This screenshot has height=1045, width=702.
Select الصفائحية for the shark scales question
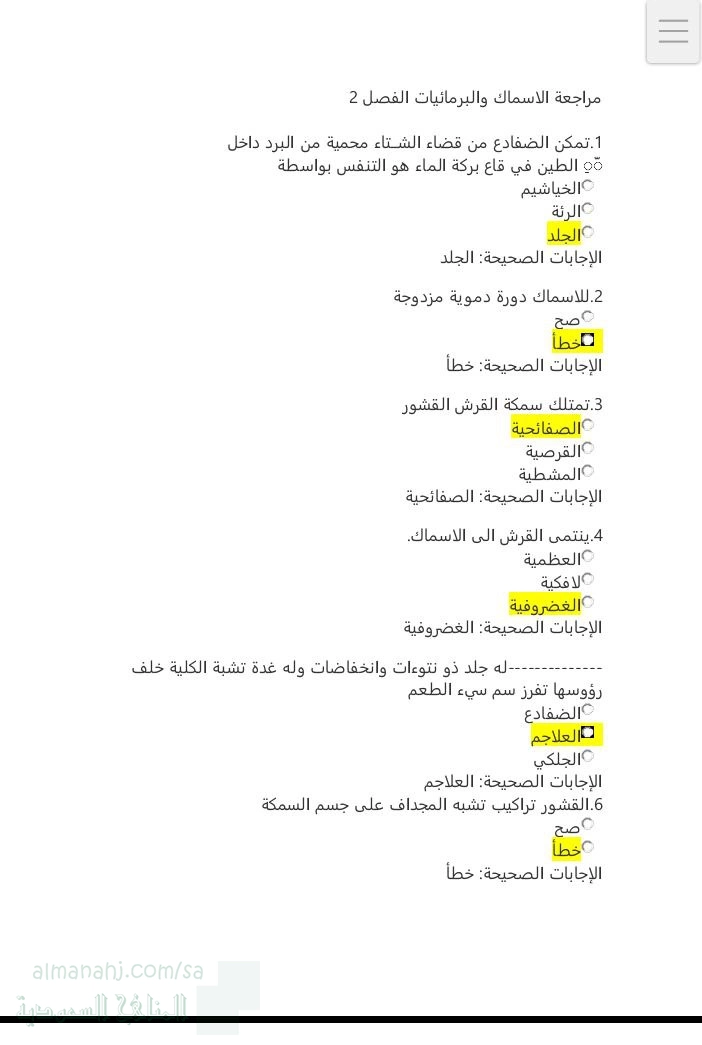(588, 425)
